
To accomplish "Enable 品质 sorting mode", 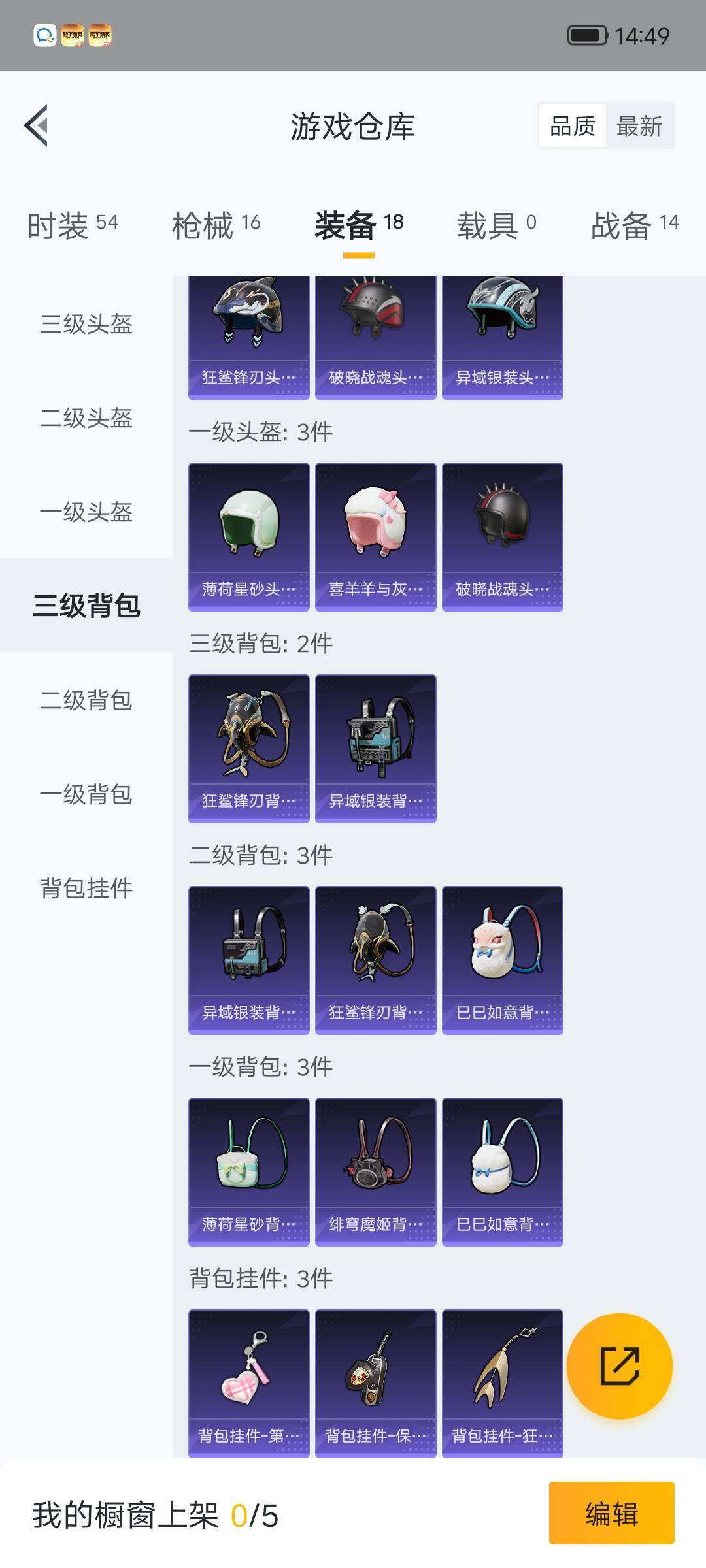I will click(x=571, y=126).
